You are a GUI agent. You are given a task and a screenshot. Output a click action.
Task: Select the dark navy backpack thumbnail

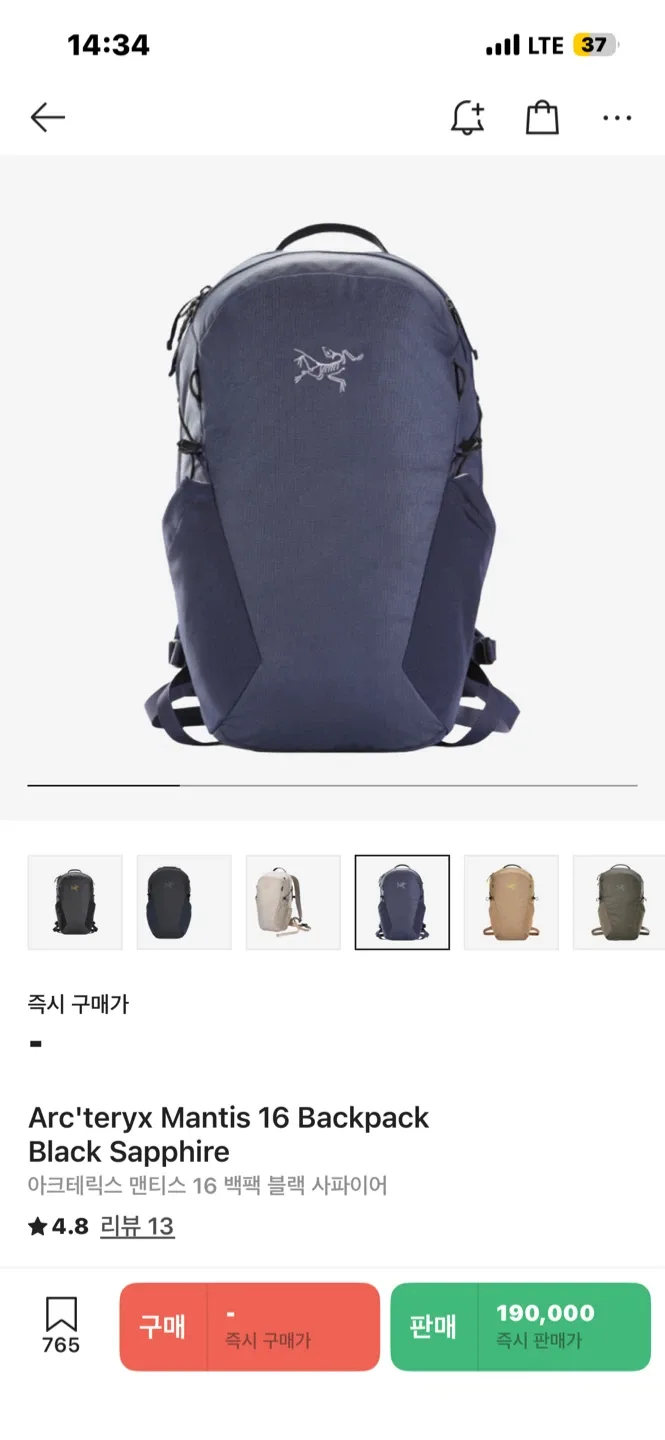tap(184, 902)
